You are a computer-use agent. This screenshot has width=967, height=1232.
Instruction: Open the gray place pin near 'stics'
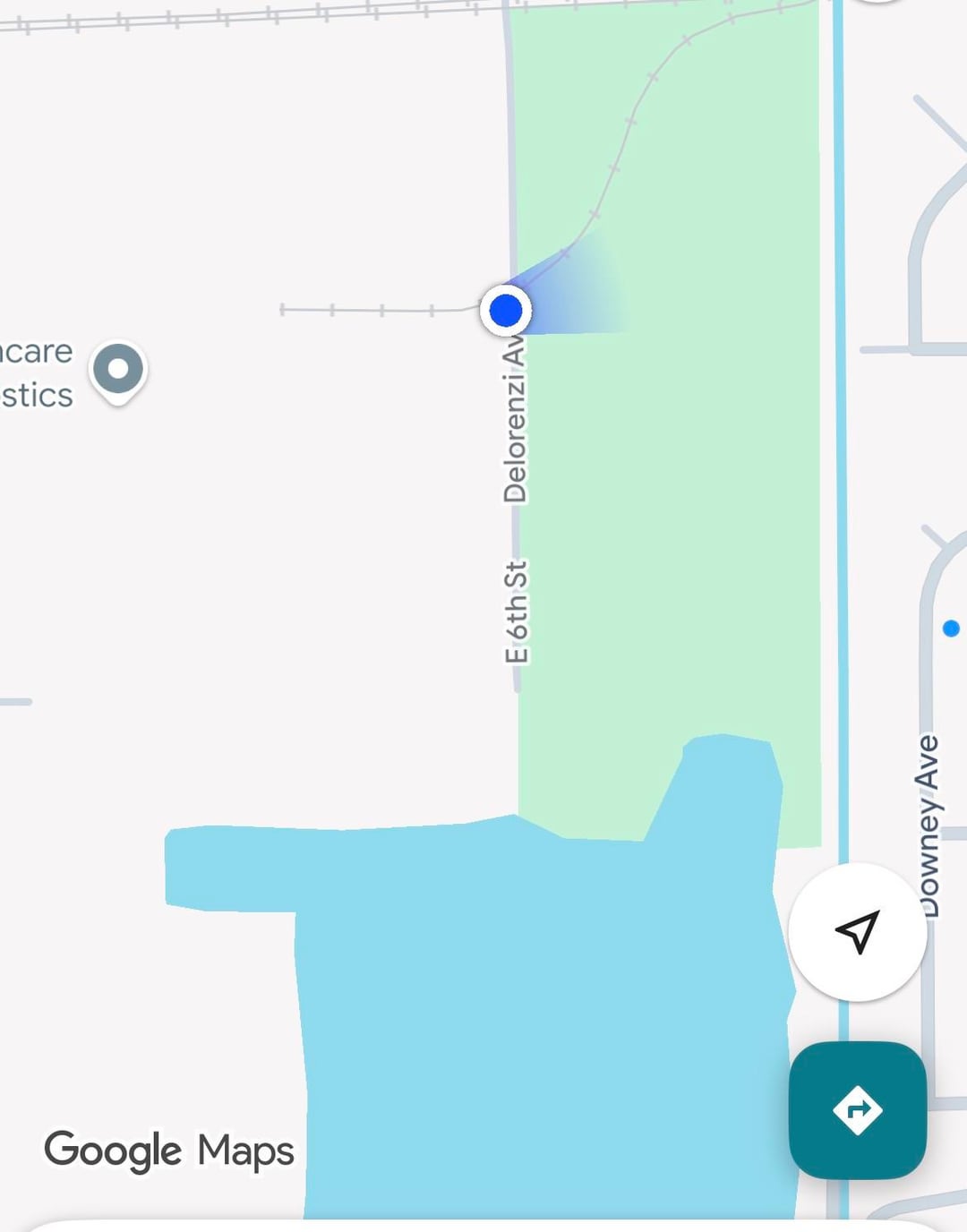click(118, 369)
